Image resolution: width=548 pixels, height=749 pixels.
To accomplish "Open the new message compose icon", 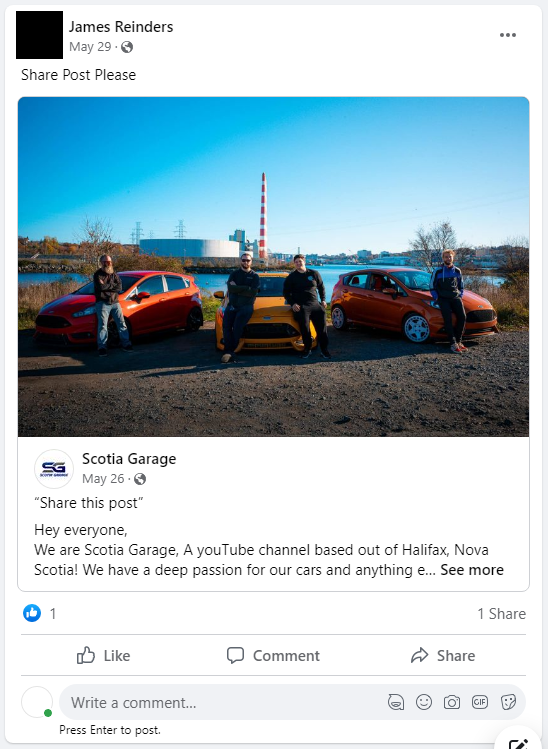I will [x=519, y=744].
